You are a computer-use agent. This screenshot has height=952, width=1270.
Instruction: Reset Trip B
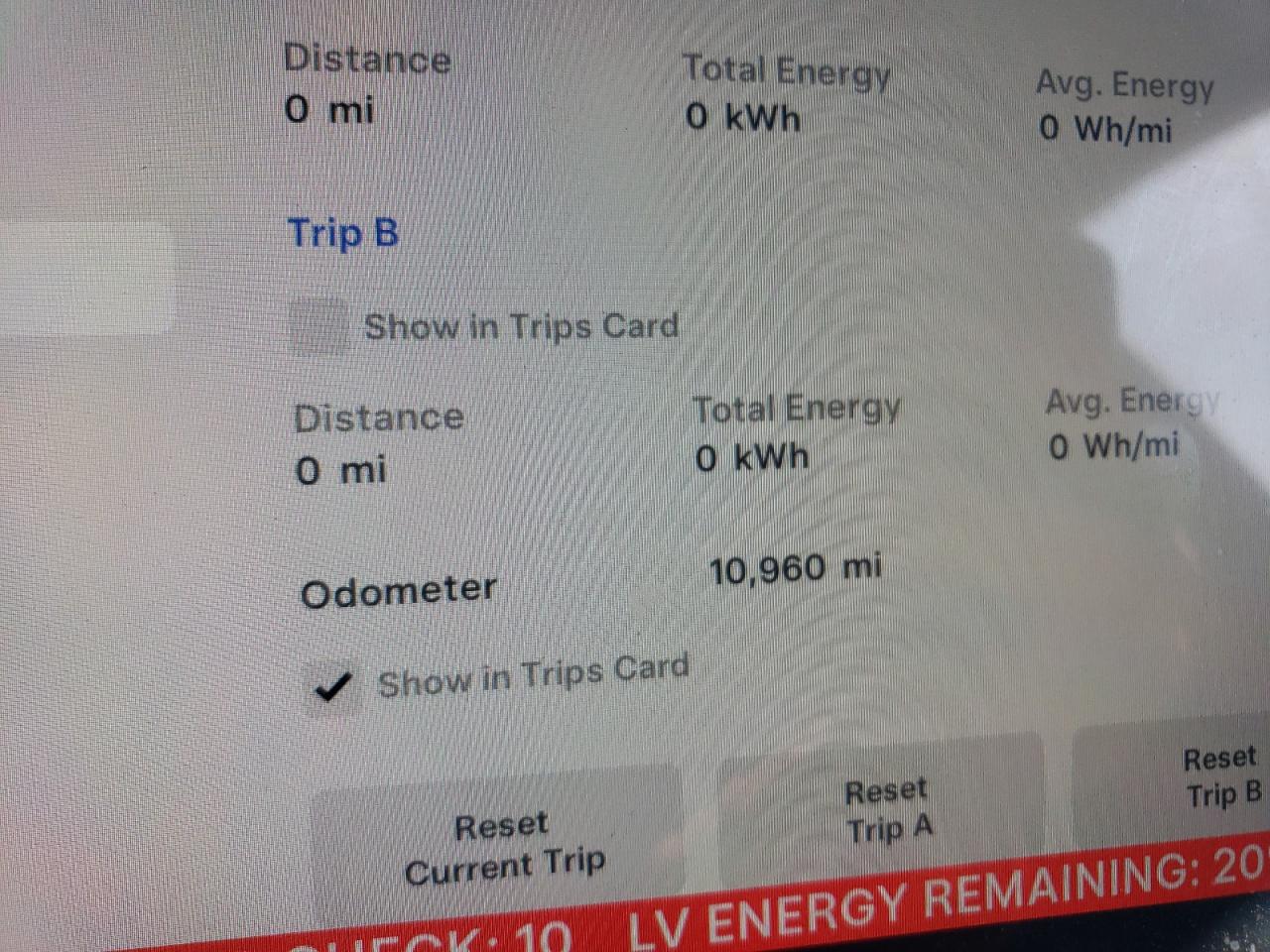(x=1221, y=777)
